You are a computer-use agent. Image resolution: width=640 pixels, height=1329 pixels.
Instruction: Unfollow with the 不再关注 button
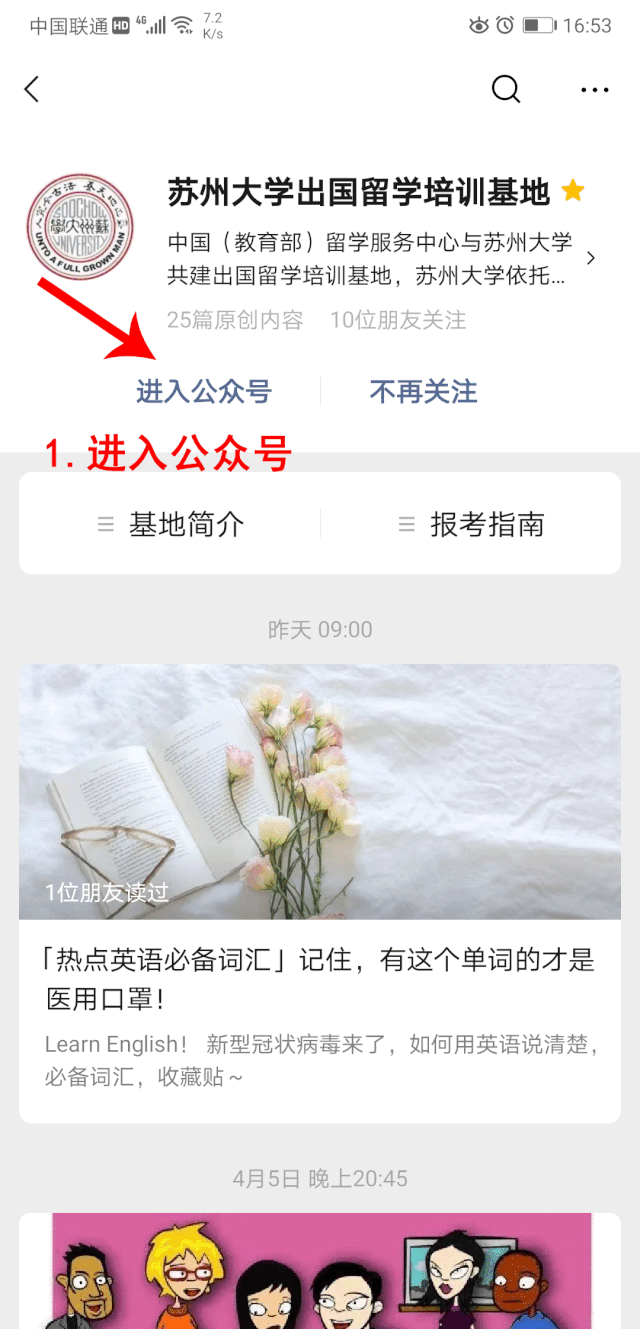click(x=423, y=392)
